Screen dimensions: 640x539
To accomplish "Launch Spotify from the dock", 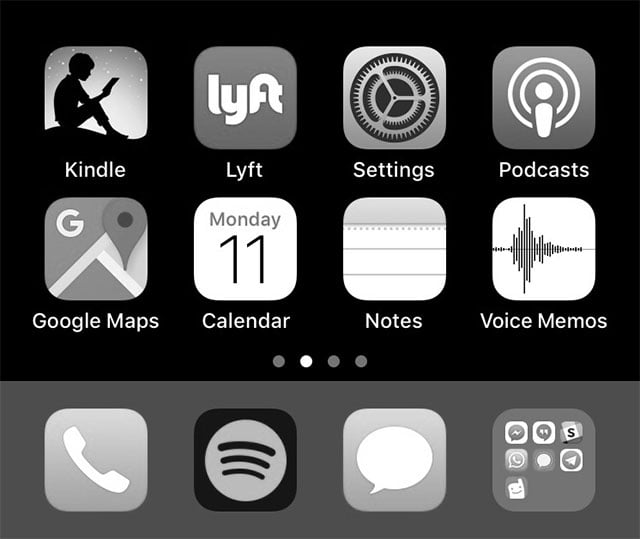I will [x=245, y=459].
